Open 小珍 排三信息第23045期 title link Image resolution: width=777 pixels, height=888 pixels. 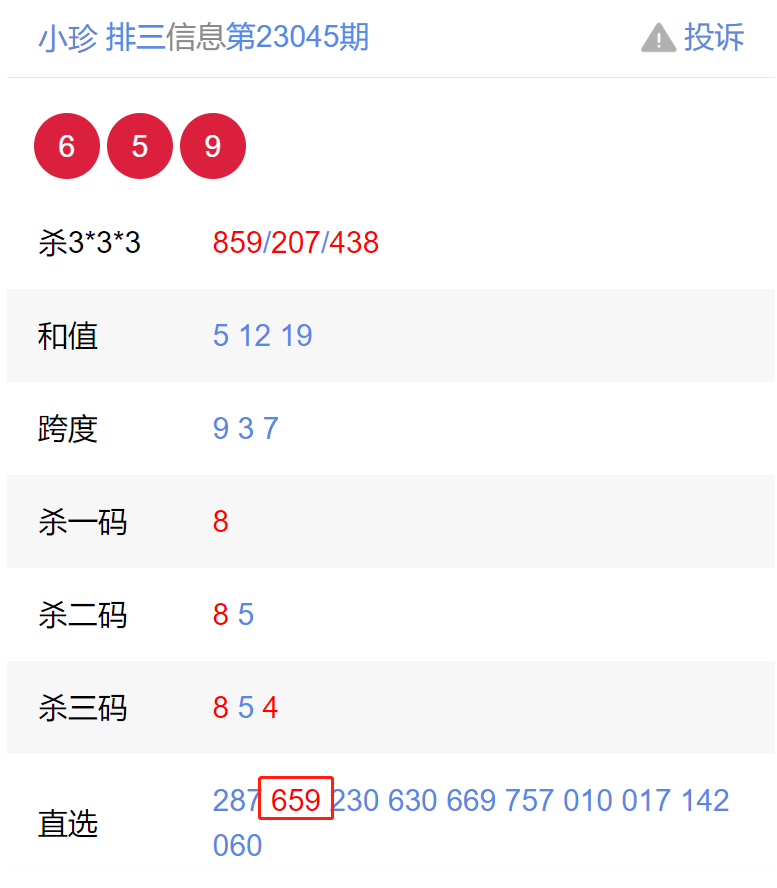pyautogui.click(x=203, y=38)
